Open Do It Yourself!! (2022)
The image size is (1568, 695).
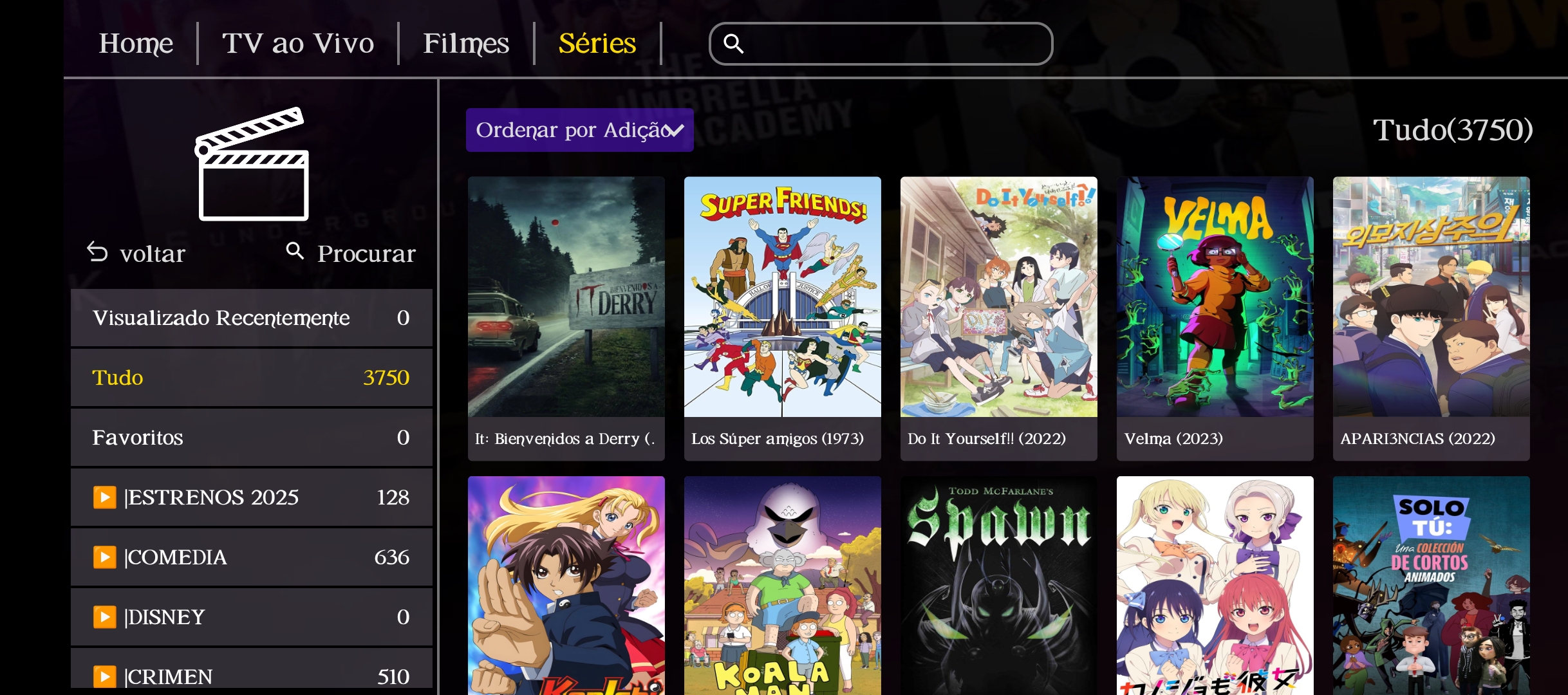pos(998,318)
